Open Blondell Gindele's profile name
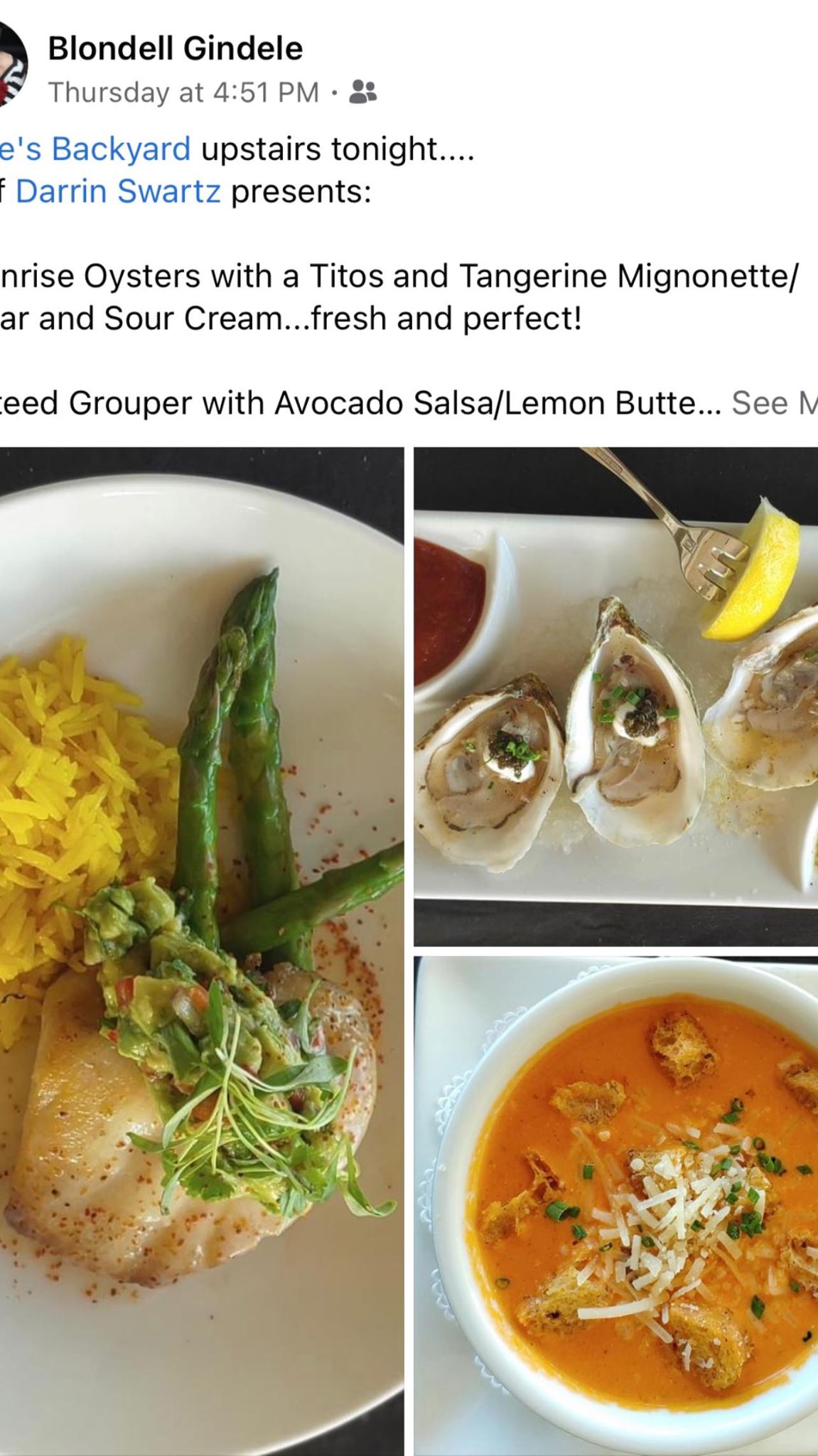The height and width of the screenshot is (1456, 818). (x=175, y=48)
